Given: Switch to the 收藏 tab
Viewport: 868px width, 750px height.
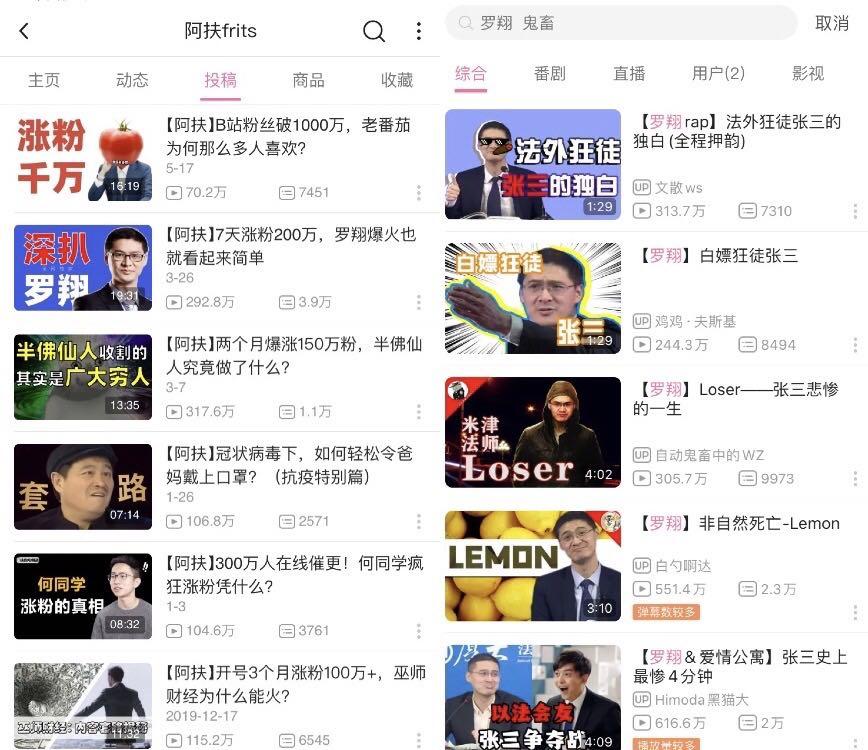Looking at the screenshot, I should (397, 80).
